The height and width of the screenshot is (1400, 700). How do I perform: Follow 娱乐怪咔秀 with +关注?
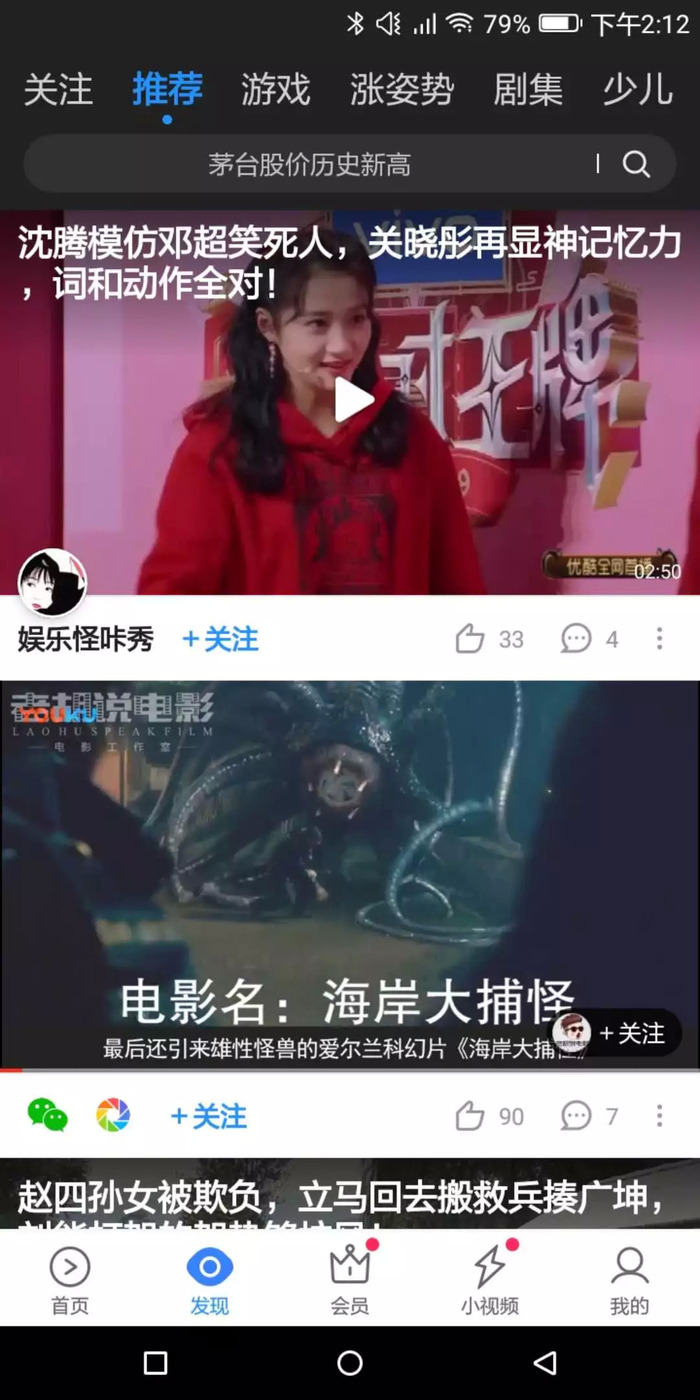pyautogui.click(x=220, y=640)
